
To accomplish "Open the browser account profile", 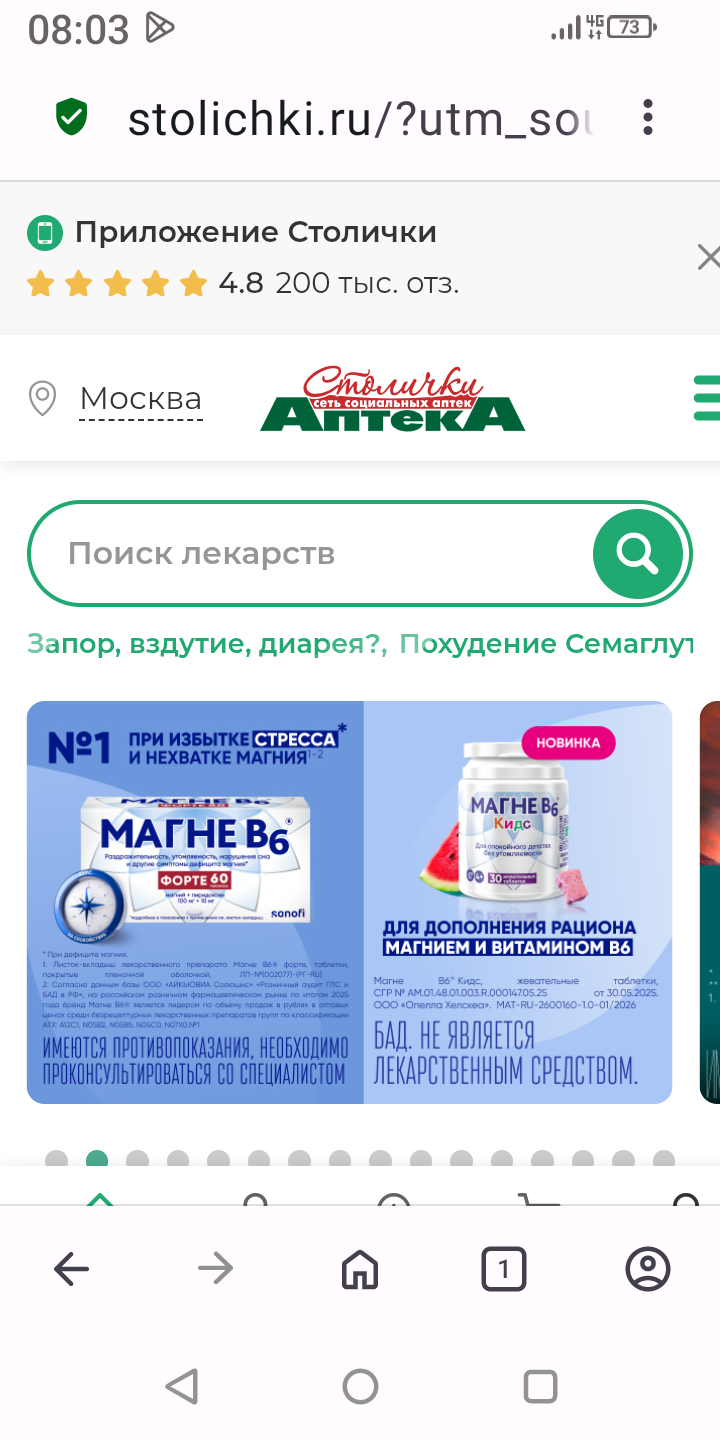I will click(647, 1270).
